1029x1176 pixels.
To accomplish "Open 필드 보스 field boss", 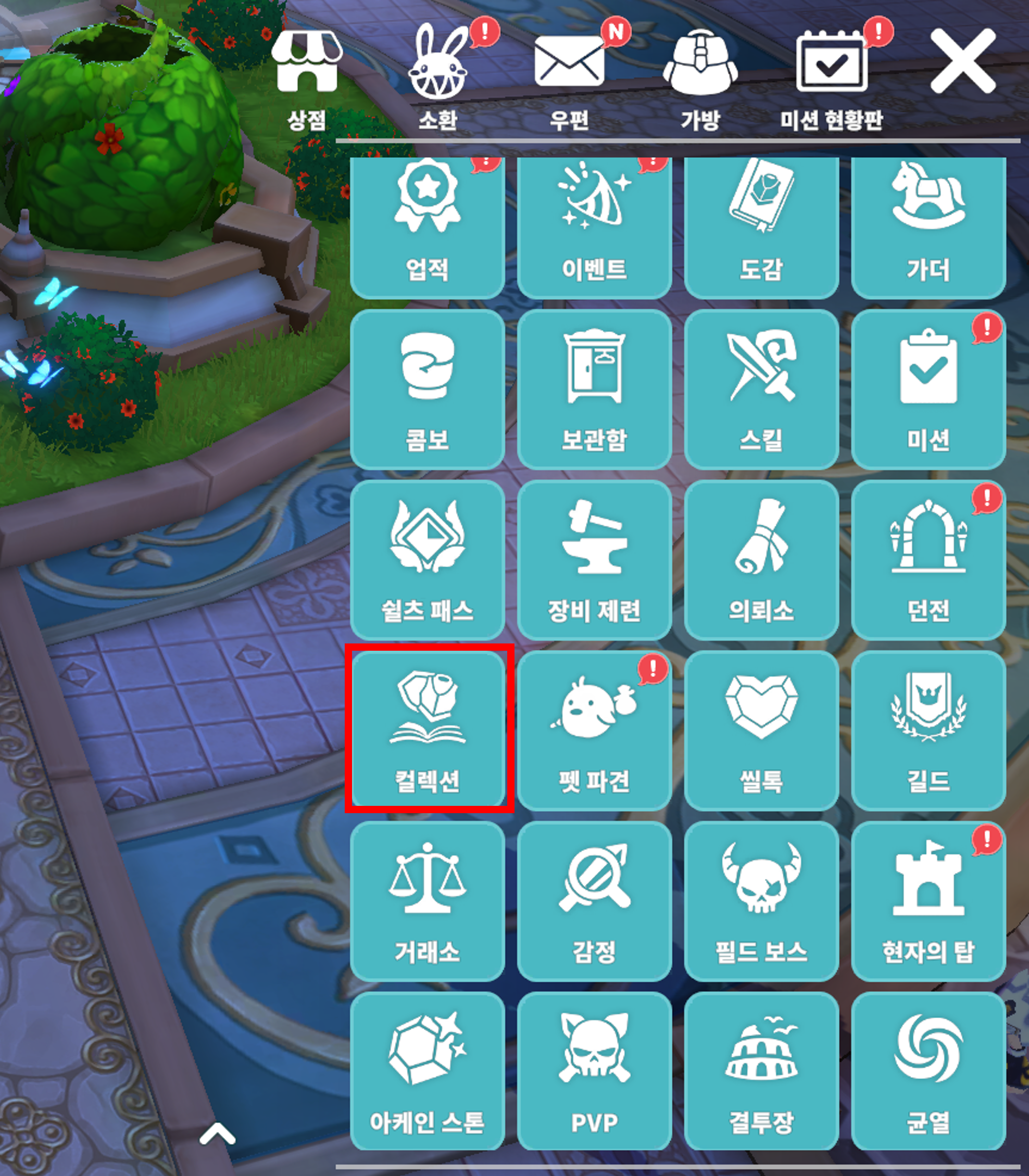I will (761, 900).
